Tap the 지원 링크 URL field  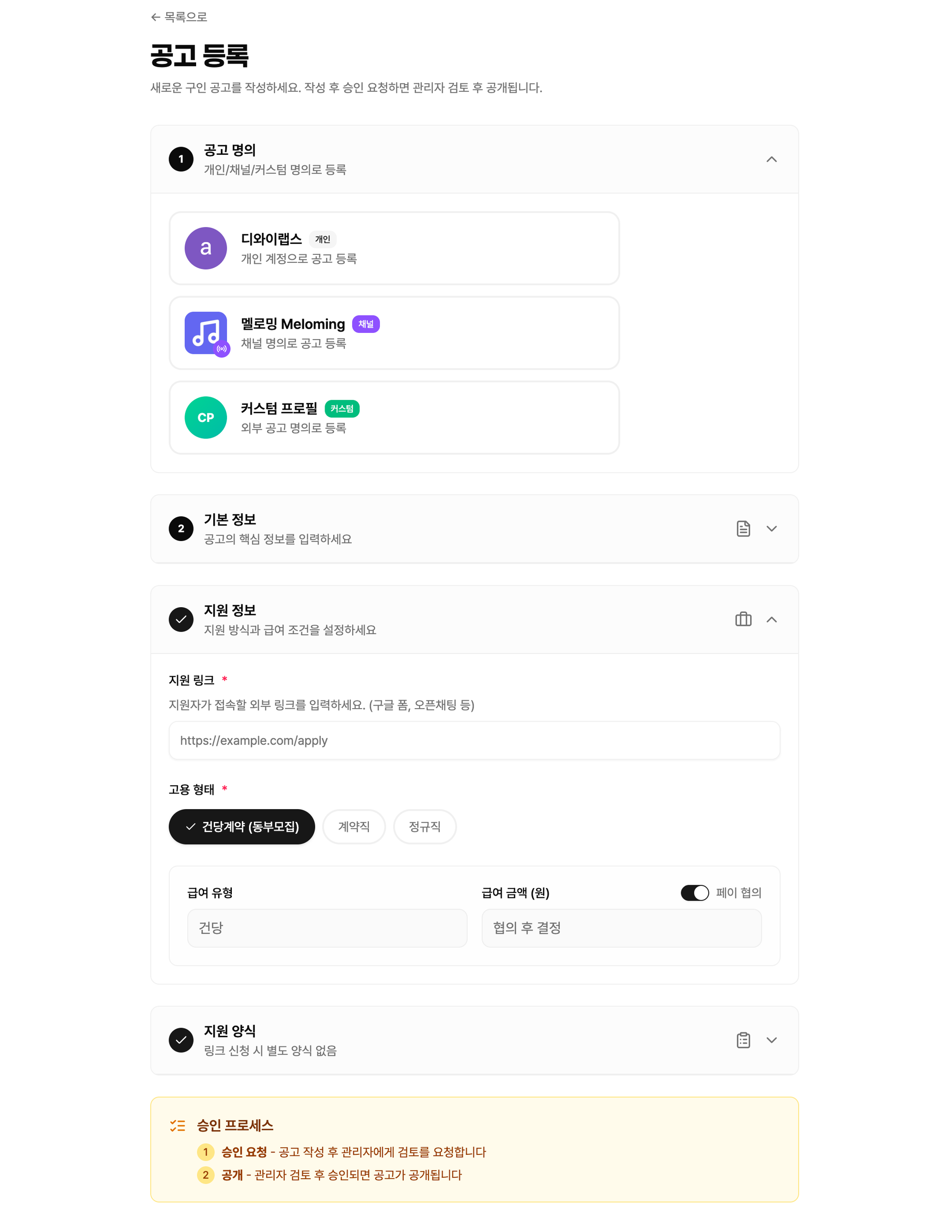[x=474, y=740]
